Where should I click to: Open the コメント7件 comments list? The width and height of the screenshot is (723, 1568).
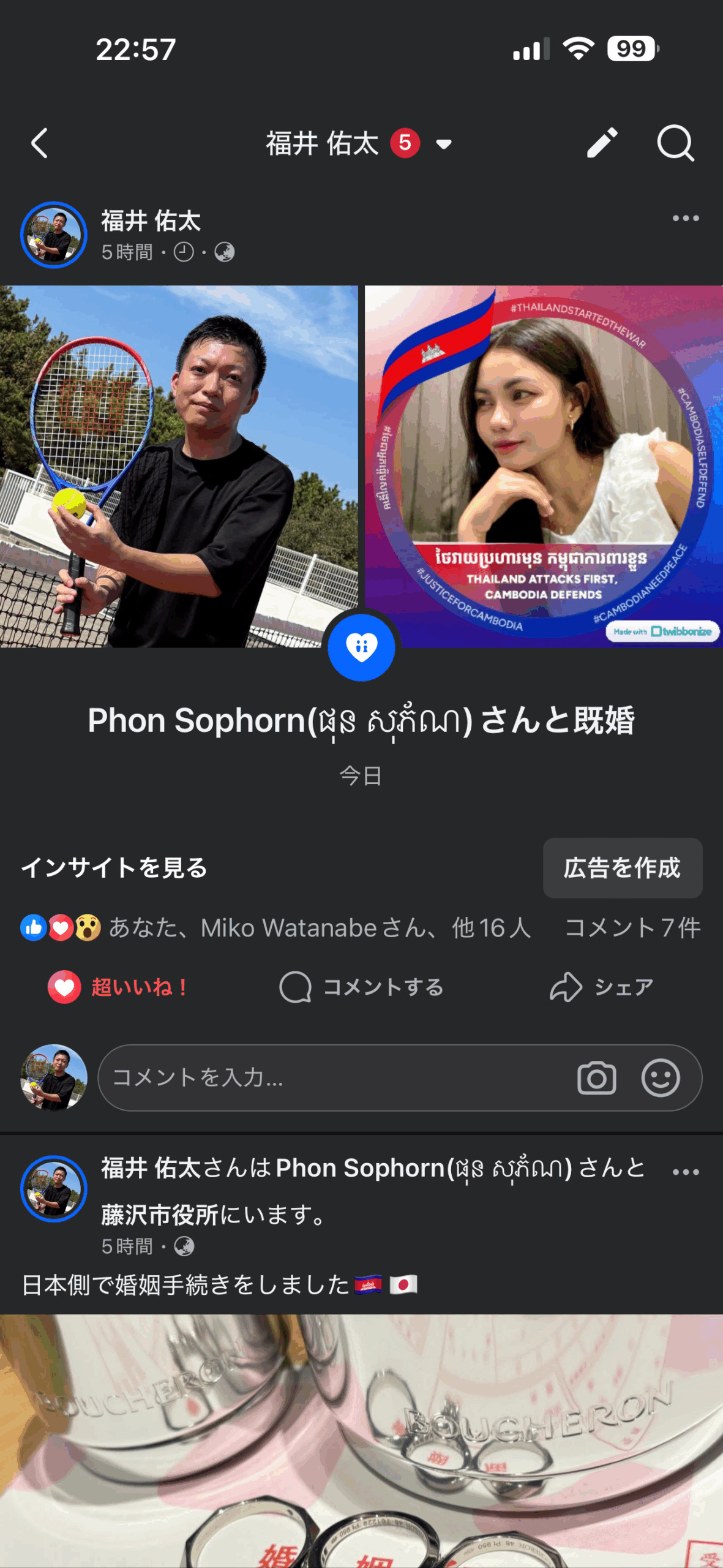[632, 928]
